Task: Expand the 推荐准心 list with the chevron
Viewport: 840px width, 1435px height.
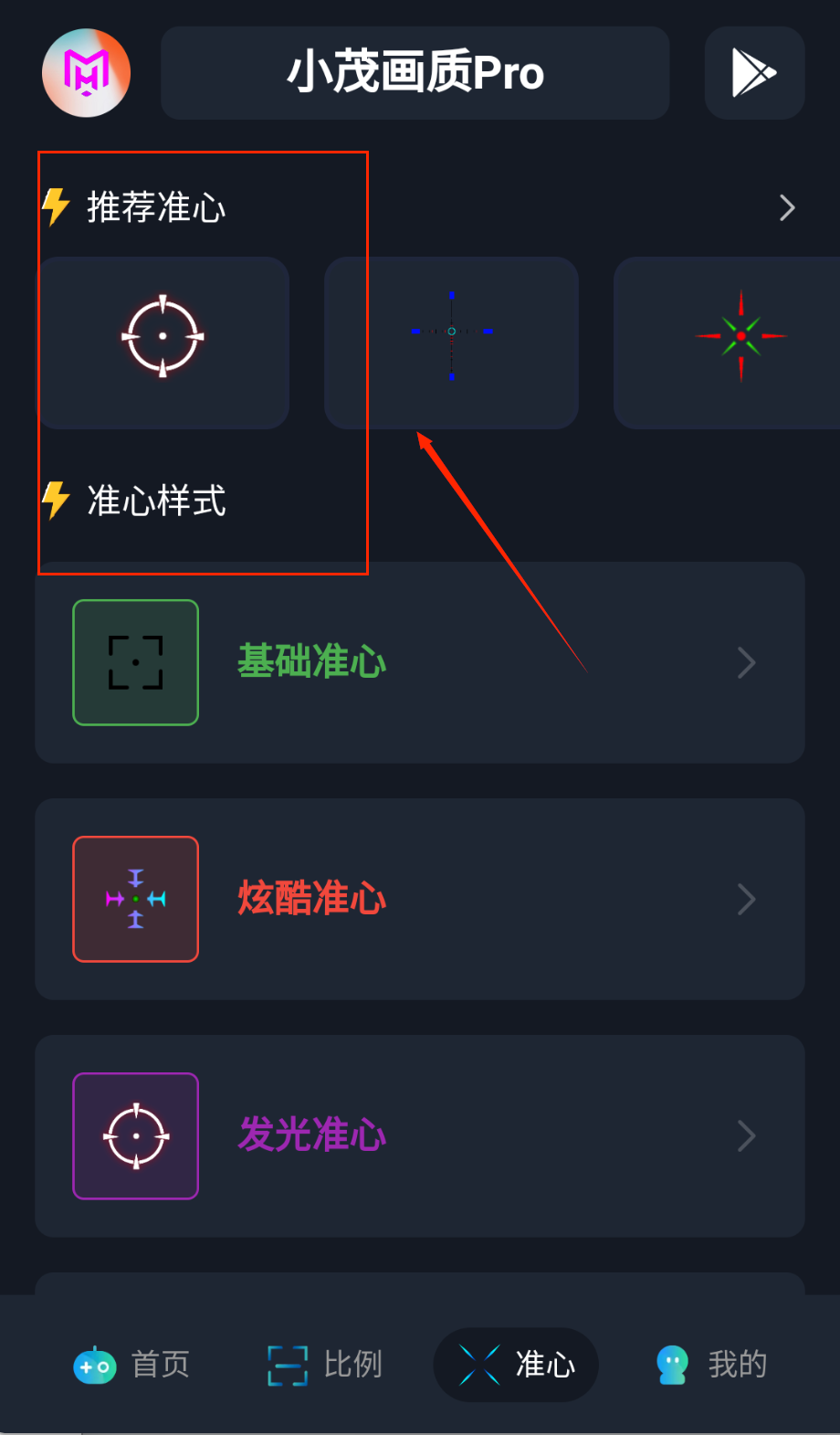Action: 787,208
